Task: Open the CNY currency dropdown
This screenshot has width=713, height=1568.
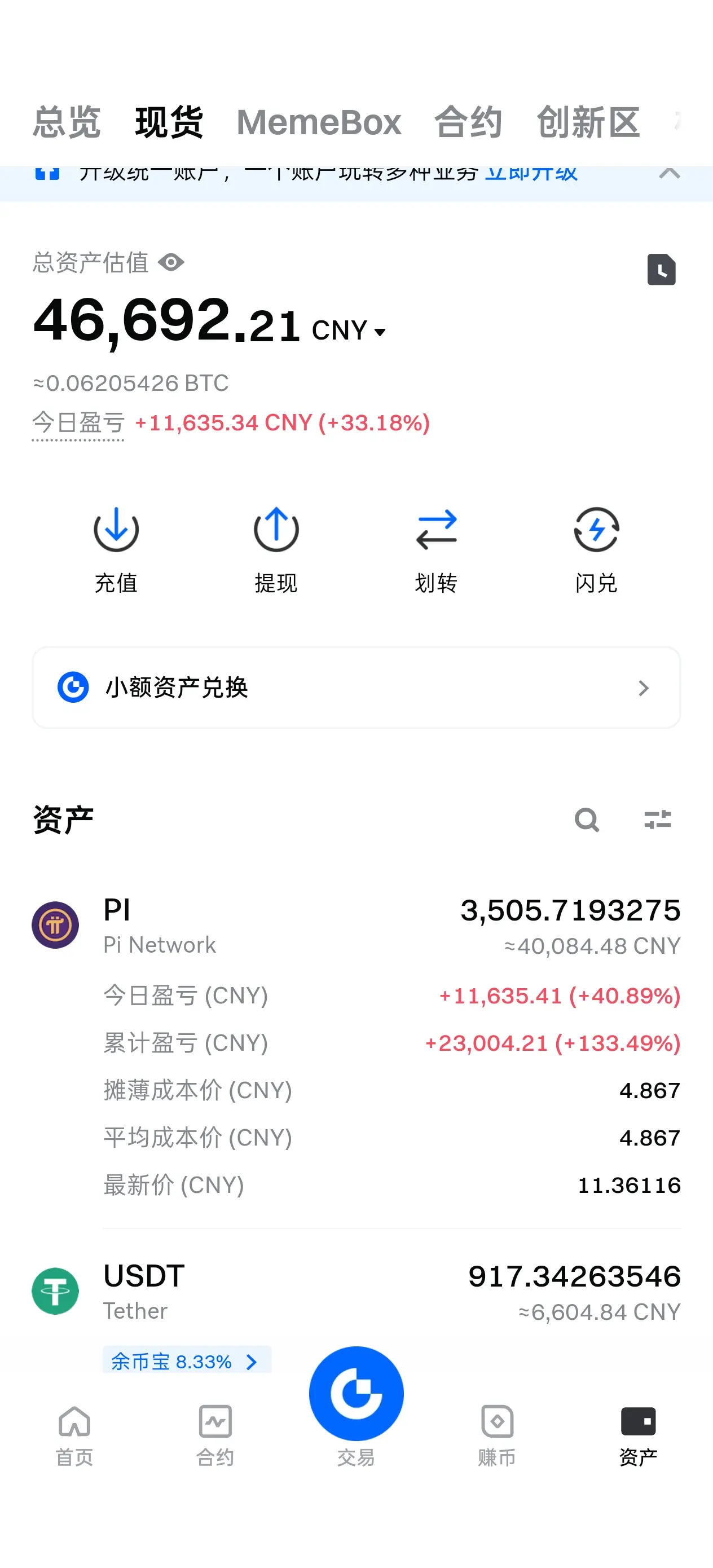Action: point(349,331)
